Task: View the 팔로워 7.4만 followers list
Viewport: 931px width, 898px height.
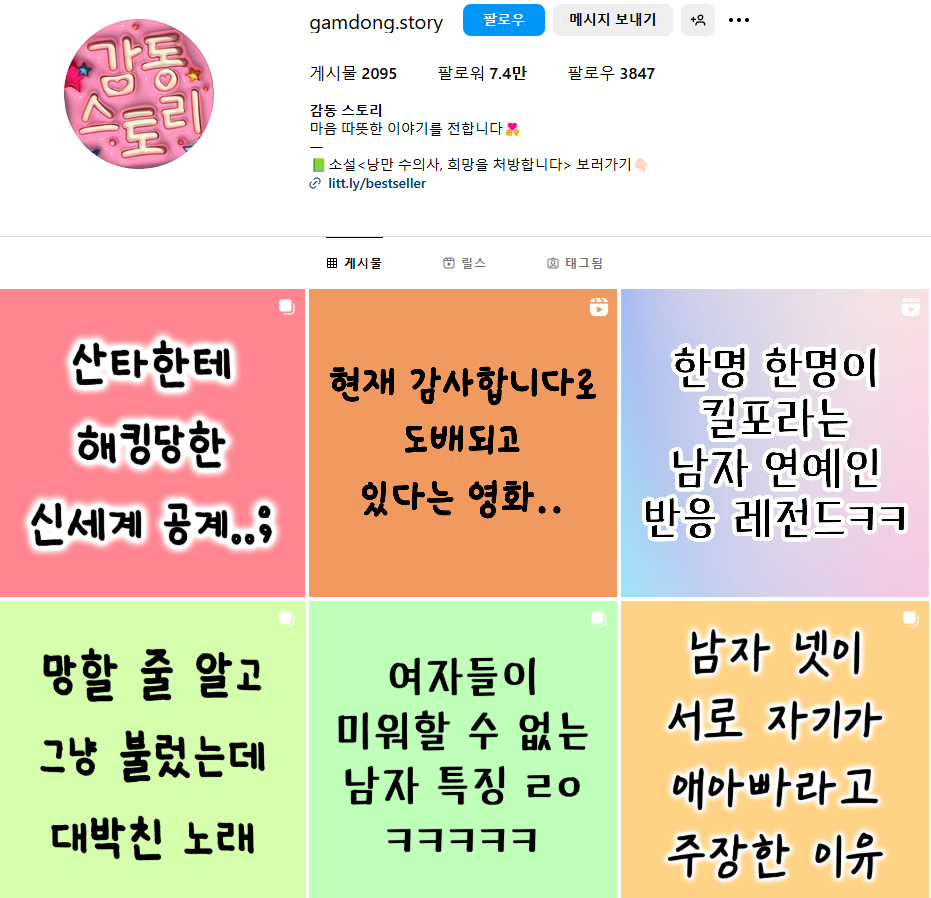Action: pos(482,73)
